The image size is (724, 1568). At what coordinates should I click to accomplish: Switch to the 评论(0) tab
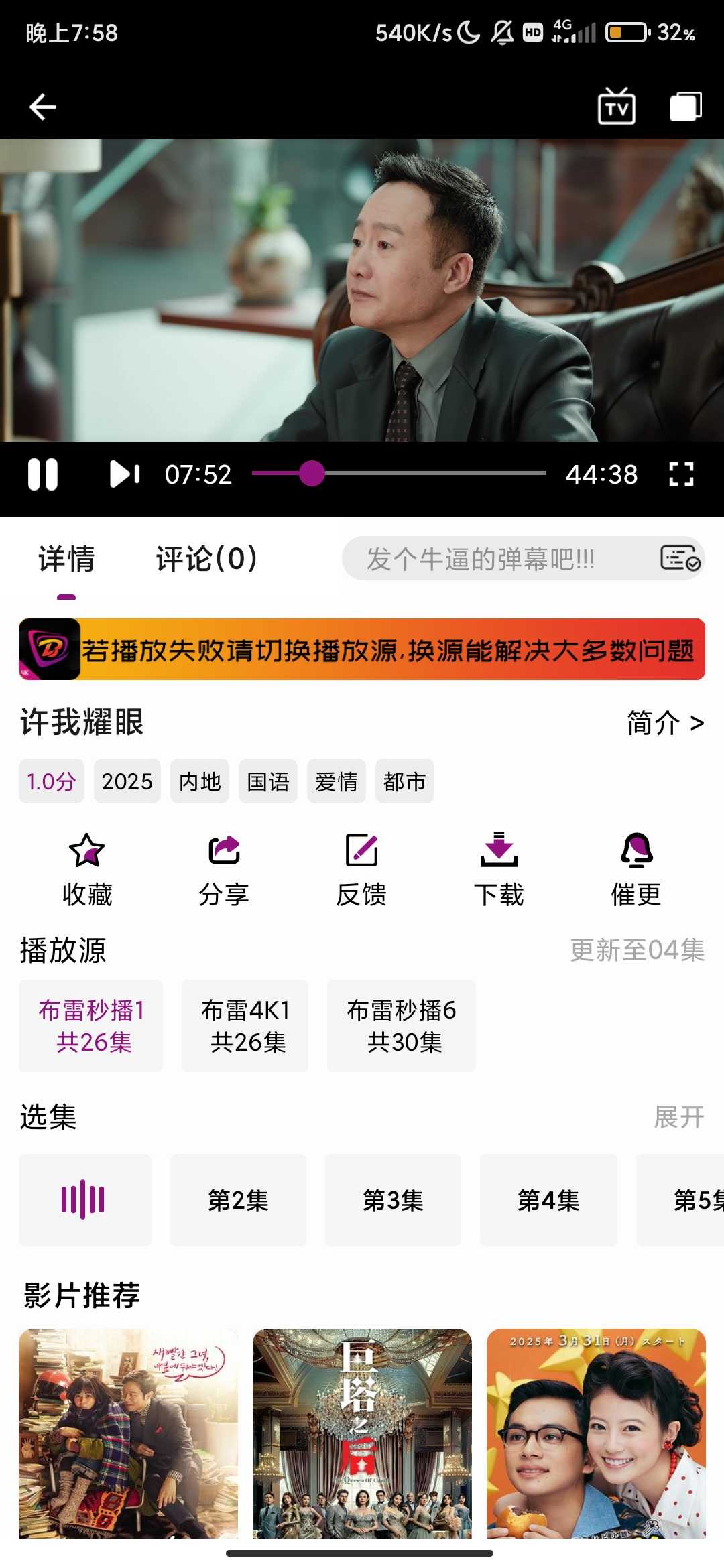[x=206, y=559]
